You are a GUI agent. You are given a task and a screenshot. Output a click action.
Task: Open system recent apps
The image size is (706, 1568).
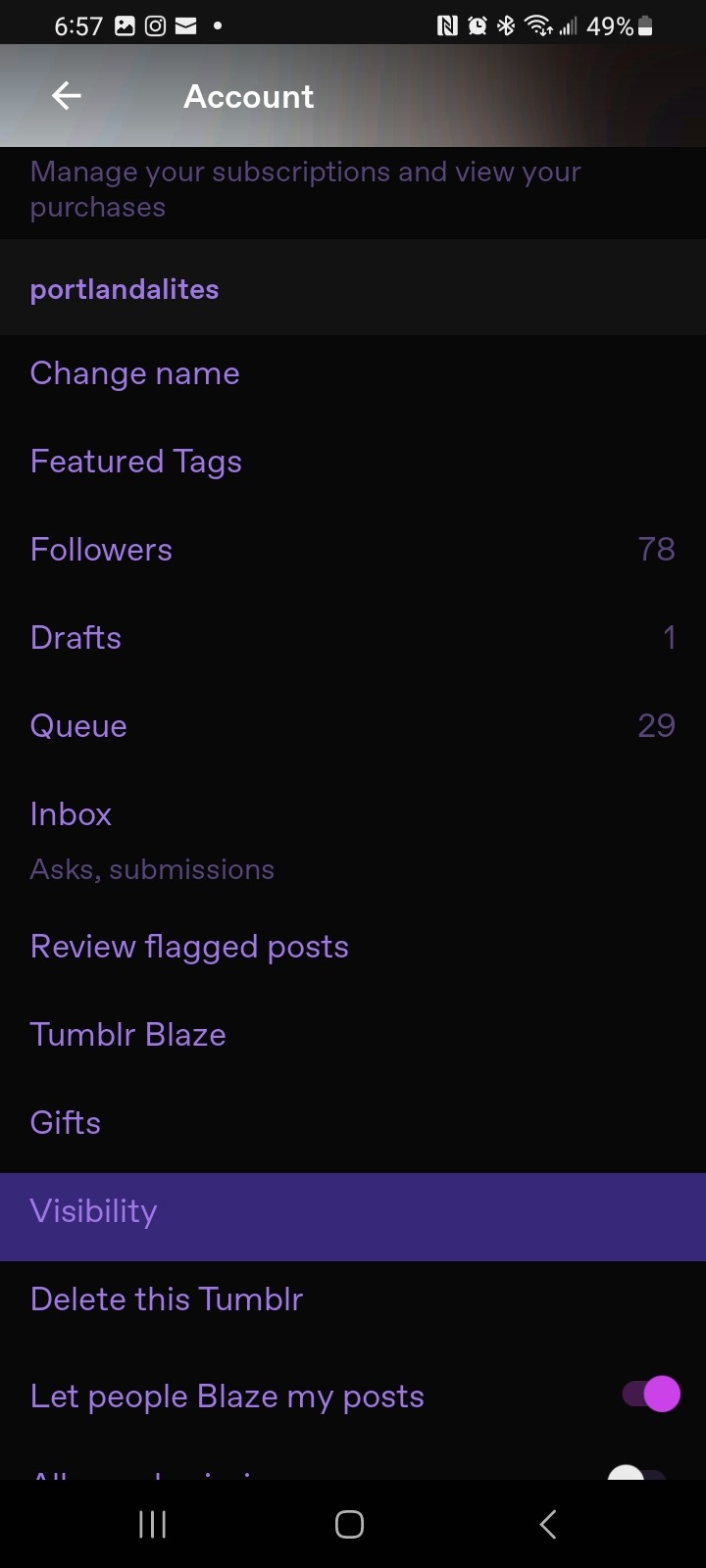click(x=152, y=1524)
